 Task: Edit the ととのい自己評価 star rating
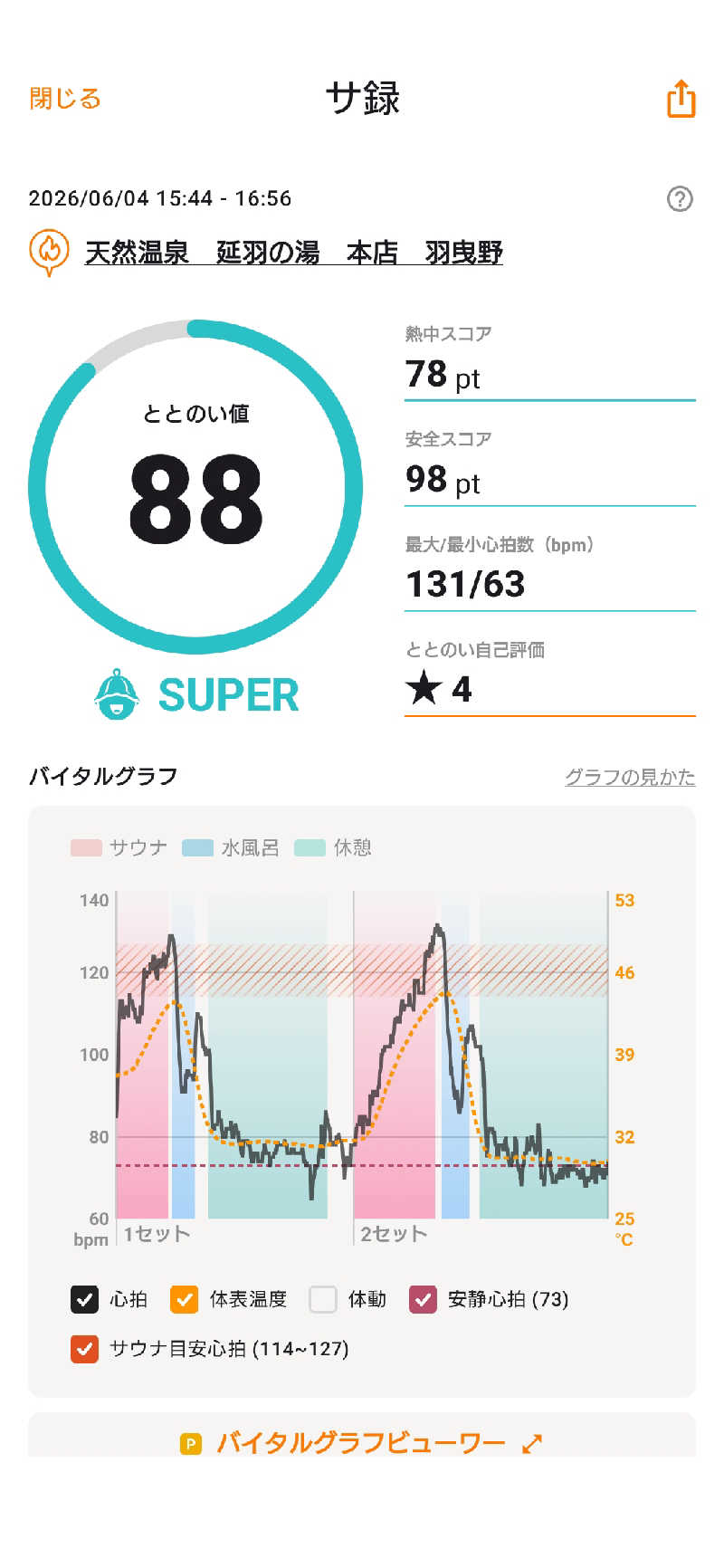pyautogui.click(x=549, y=690)
